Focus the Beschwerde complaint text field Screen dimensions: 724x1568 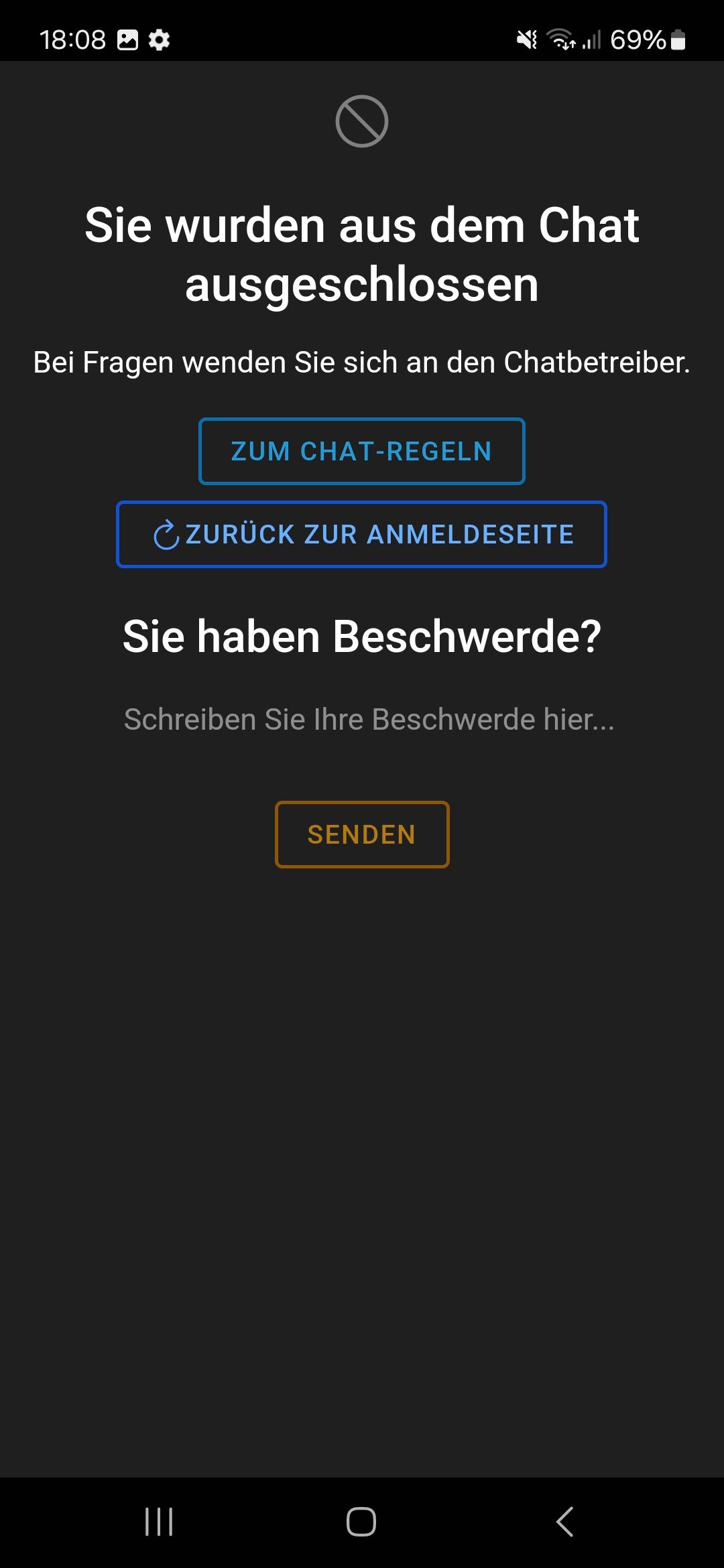click(368, 720)
